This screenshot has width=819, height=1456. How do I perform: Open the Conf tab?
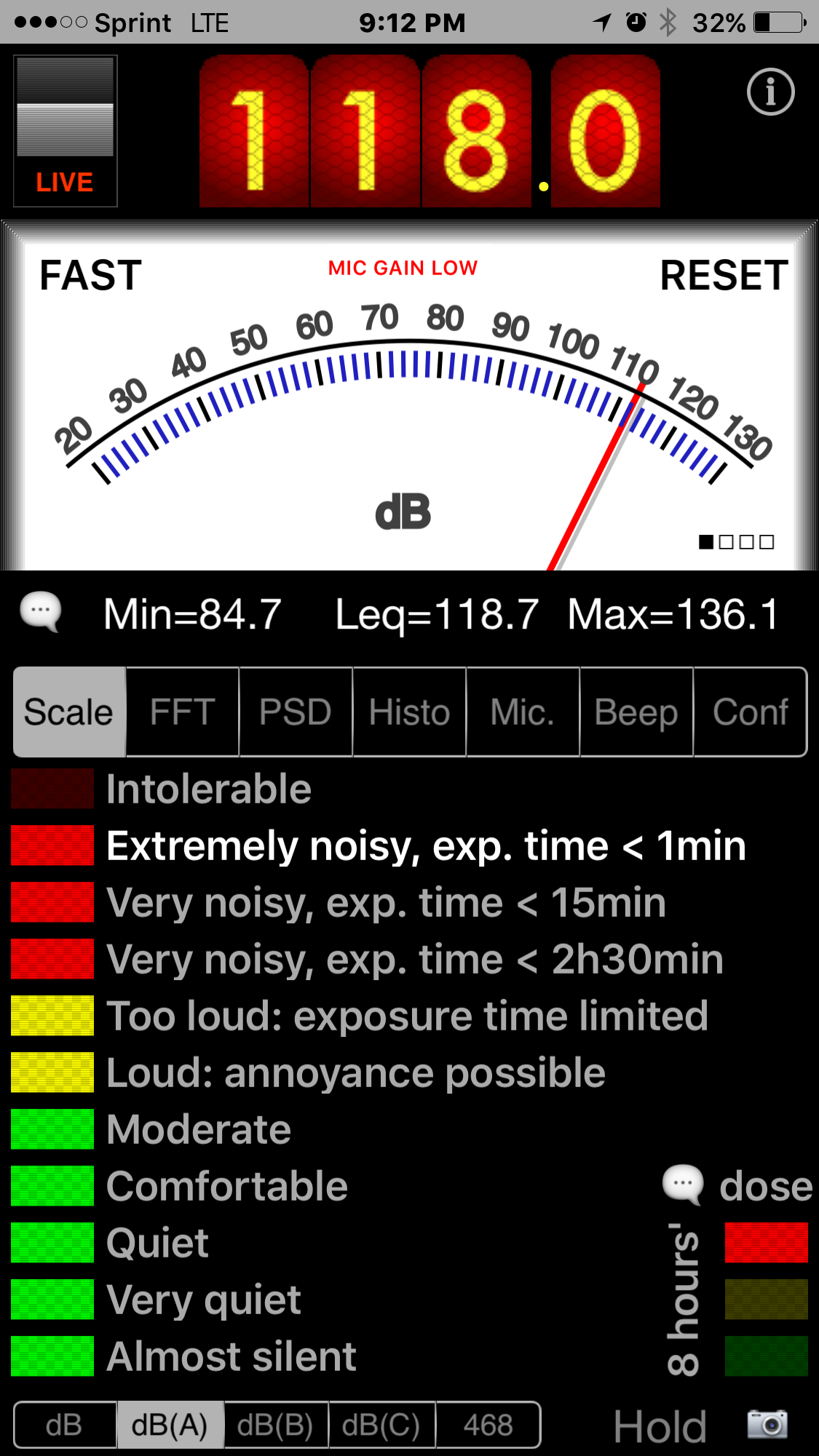click(751, 712)
